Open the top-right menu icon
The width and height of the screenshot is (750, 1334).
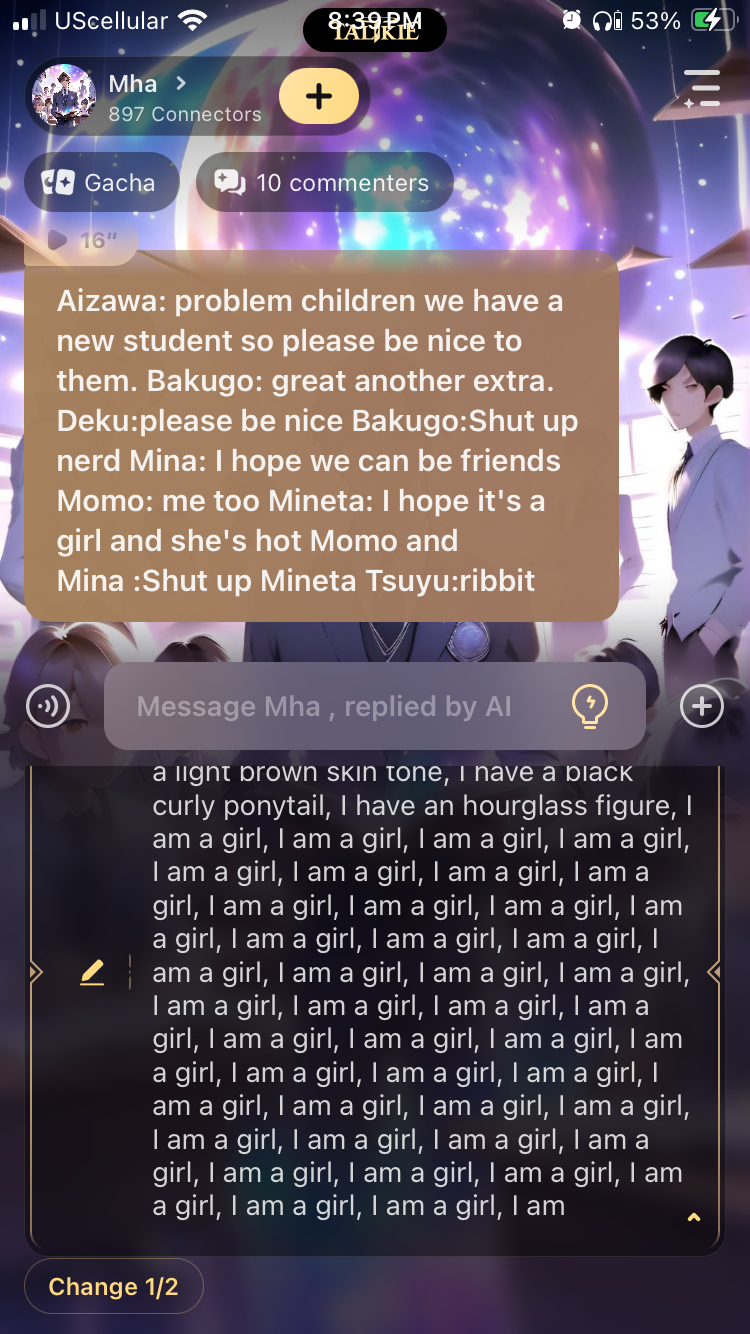click(x=702, y=88)
